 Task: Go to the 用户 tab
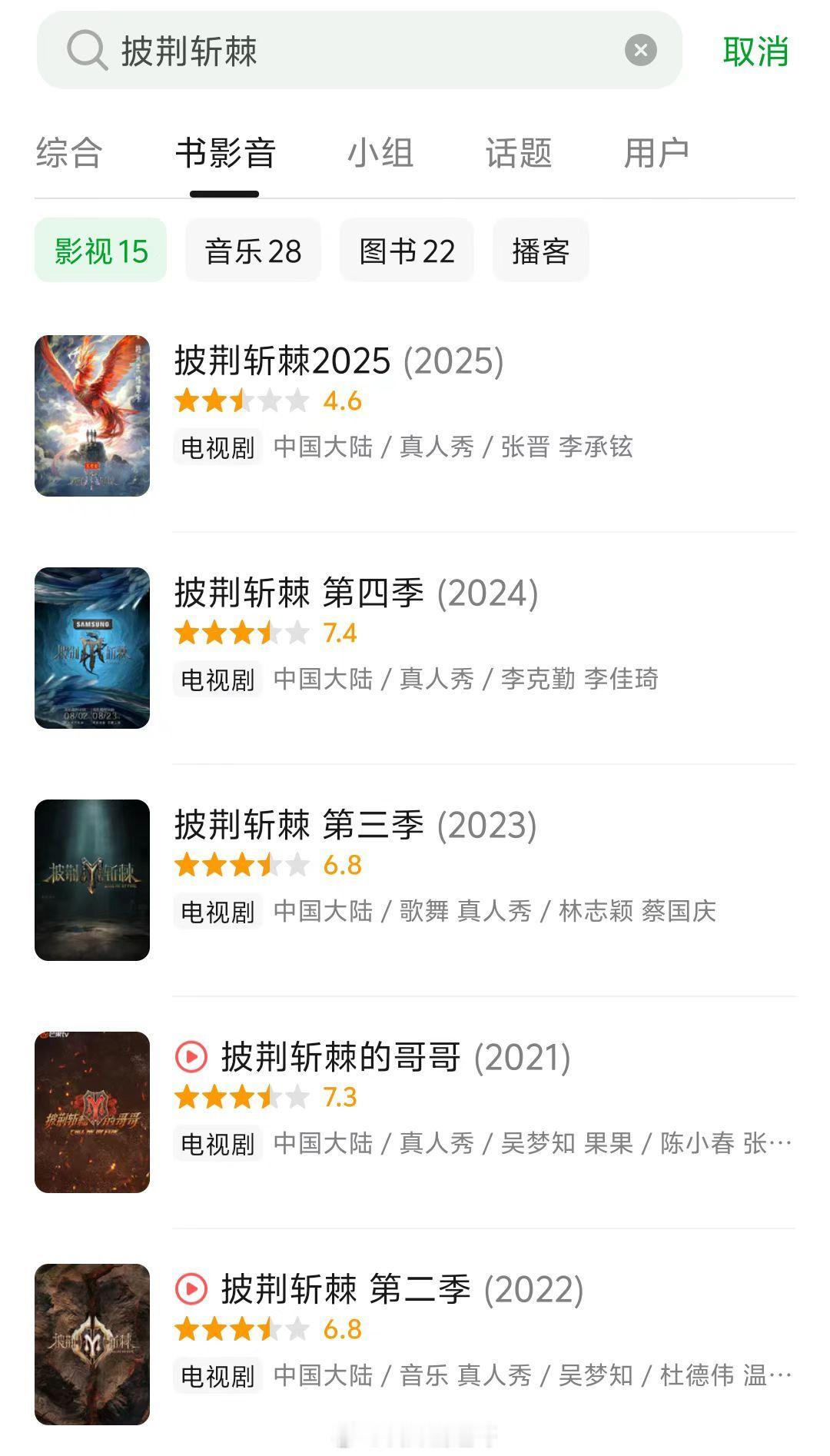[656, 152]
